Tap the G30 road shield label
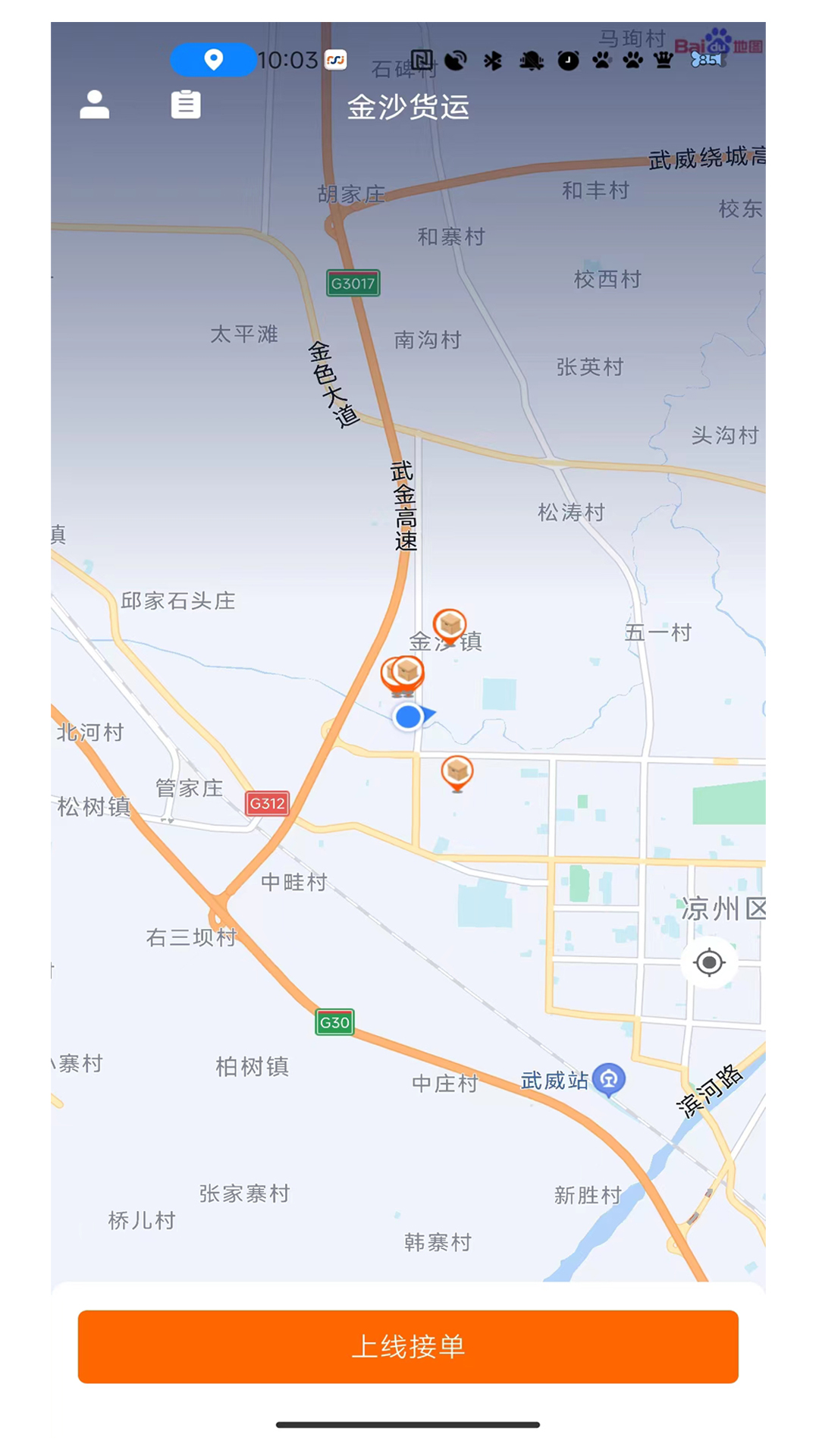 pos(334,1021)
